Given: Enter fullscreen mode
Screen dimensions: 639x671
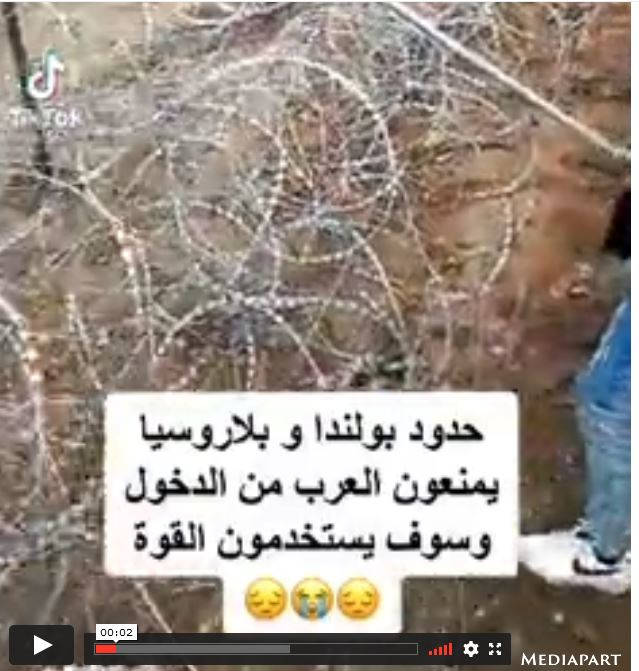Looking at the screenshot, I should point(495,649).
